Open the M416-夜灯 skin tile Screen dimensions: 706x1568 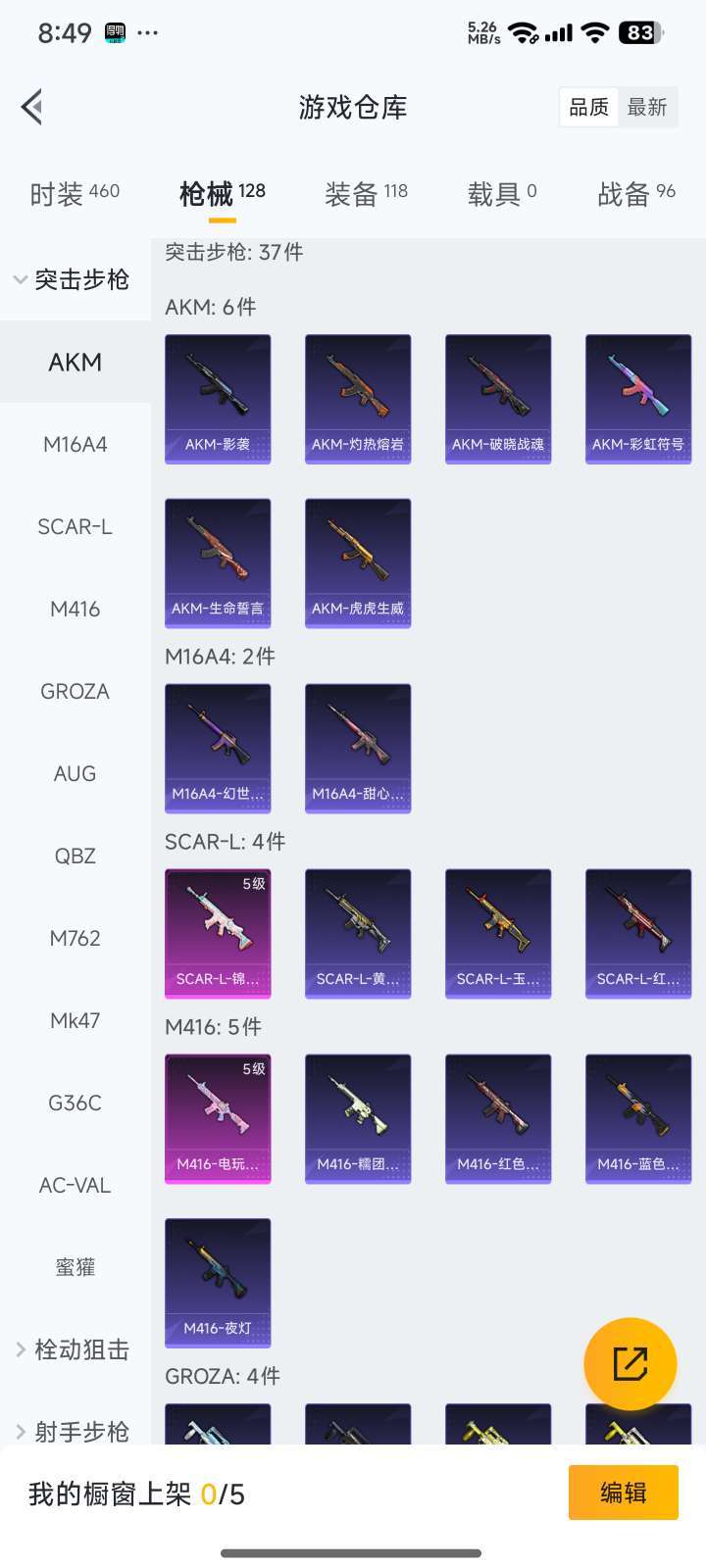(x=218, y=1283)
